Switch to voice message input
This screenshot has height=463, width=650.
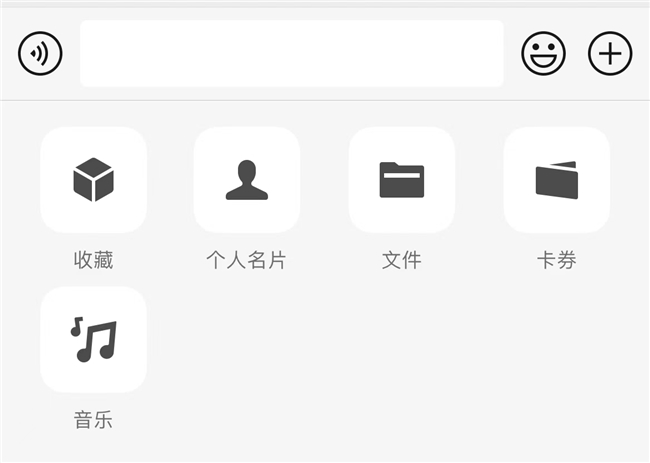(40, 53)
